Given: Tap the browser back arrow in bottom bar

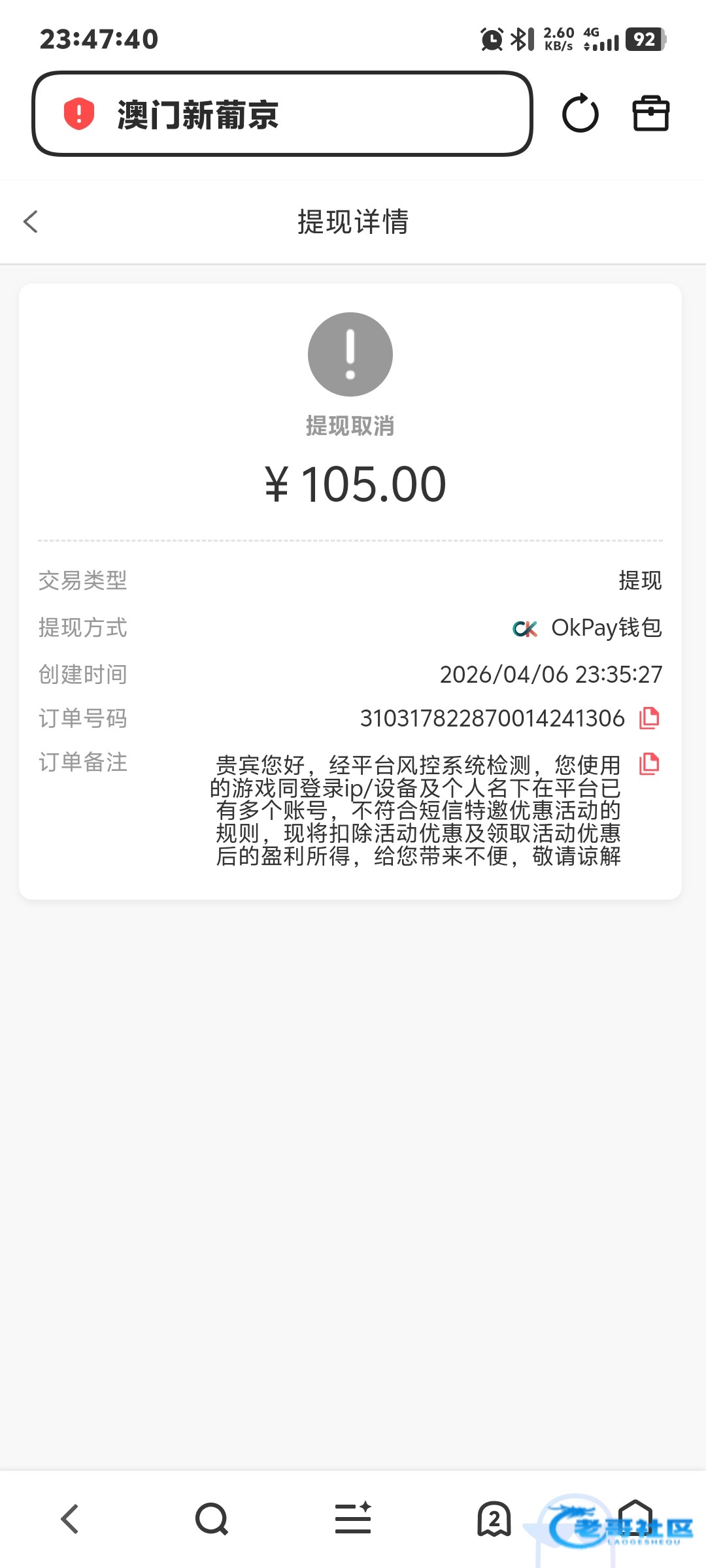Looking at the screenshot, I should pos(70,1519).
